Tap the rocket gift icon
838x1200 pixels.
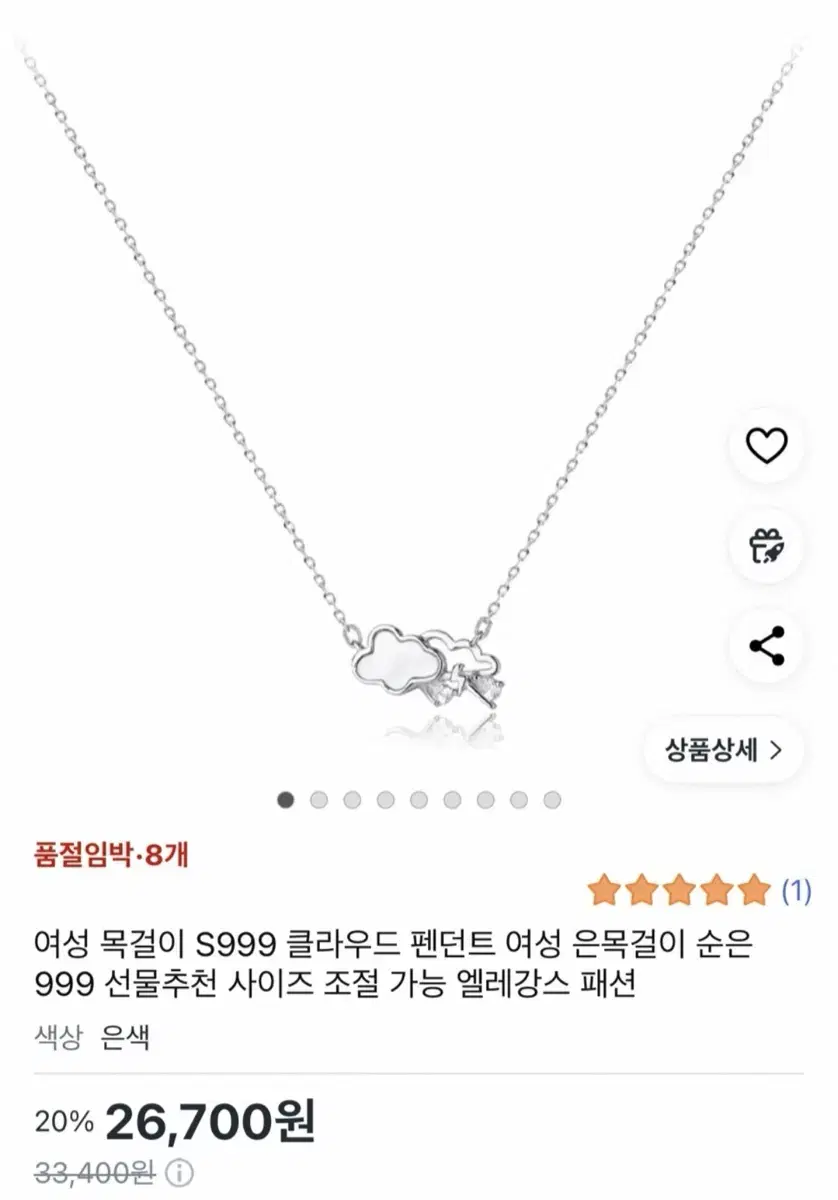pyautogui.click(x=767, y=545)
